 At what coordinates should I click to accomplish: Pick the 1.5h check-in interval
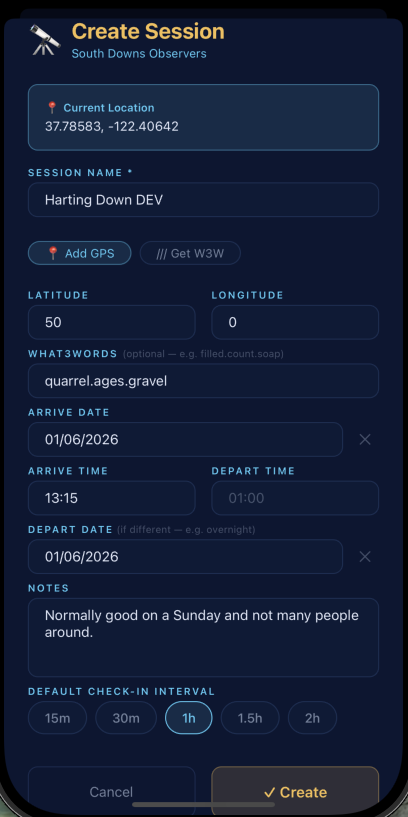250,718
